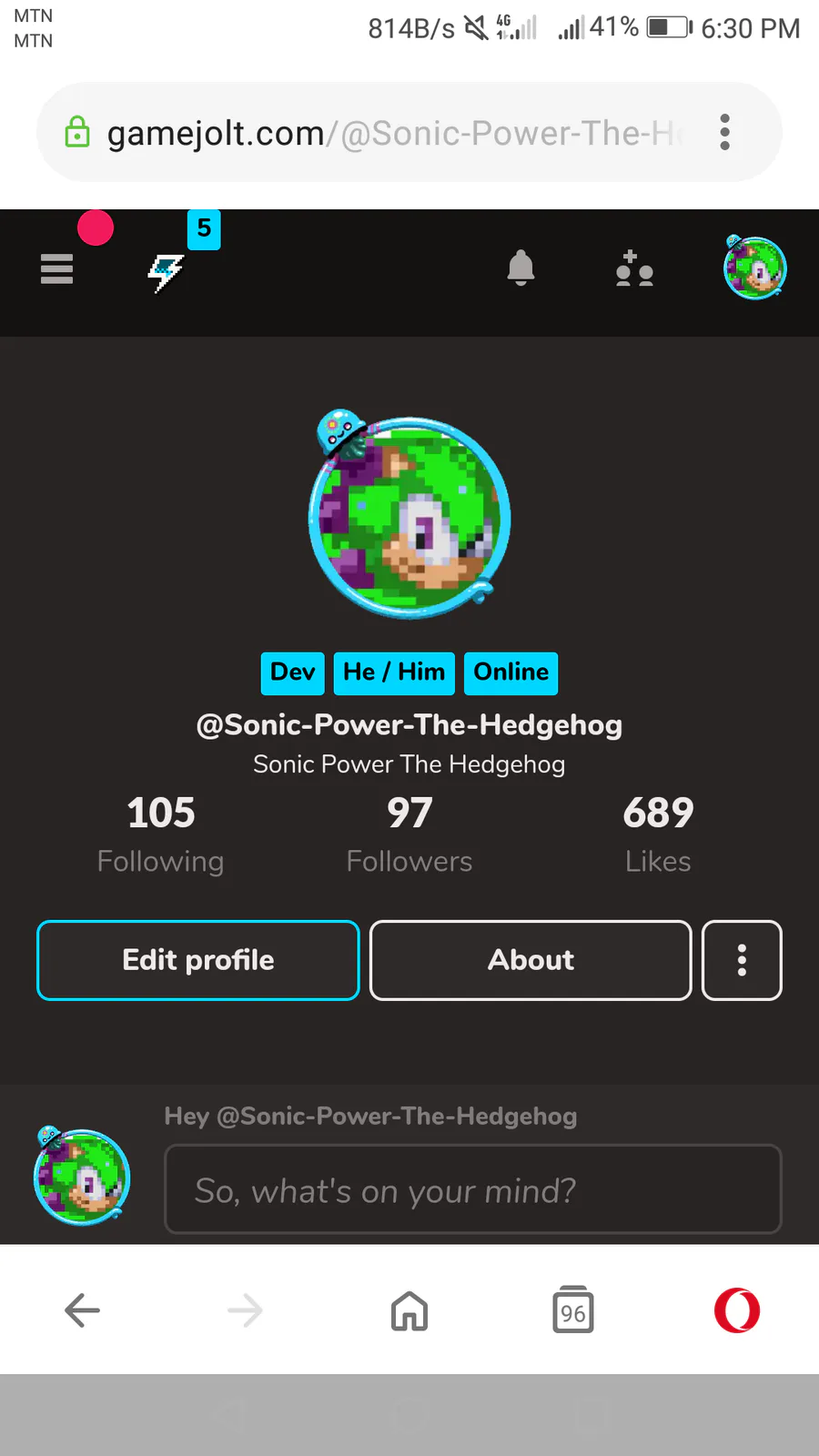View the 105 Following list
This screenshot has width=819, height=1456.
[x=161, y=834]
